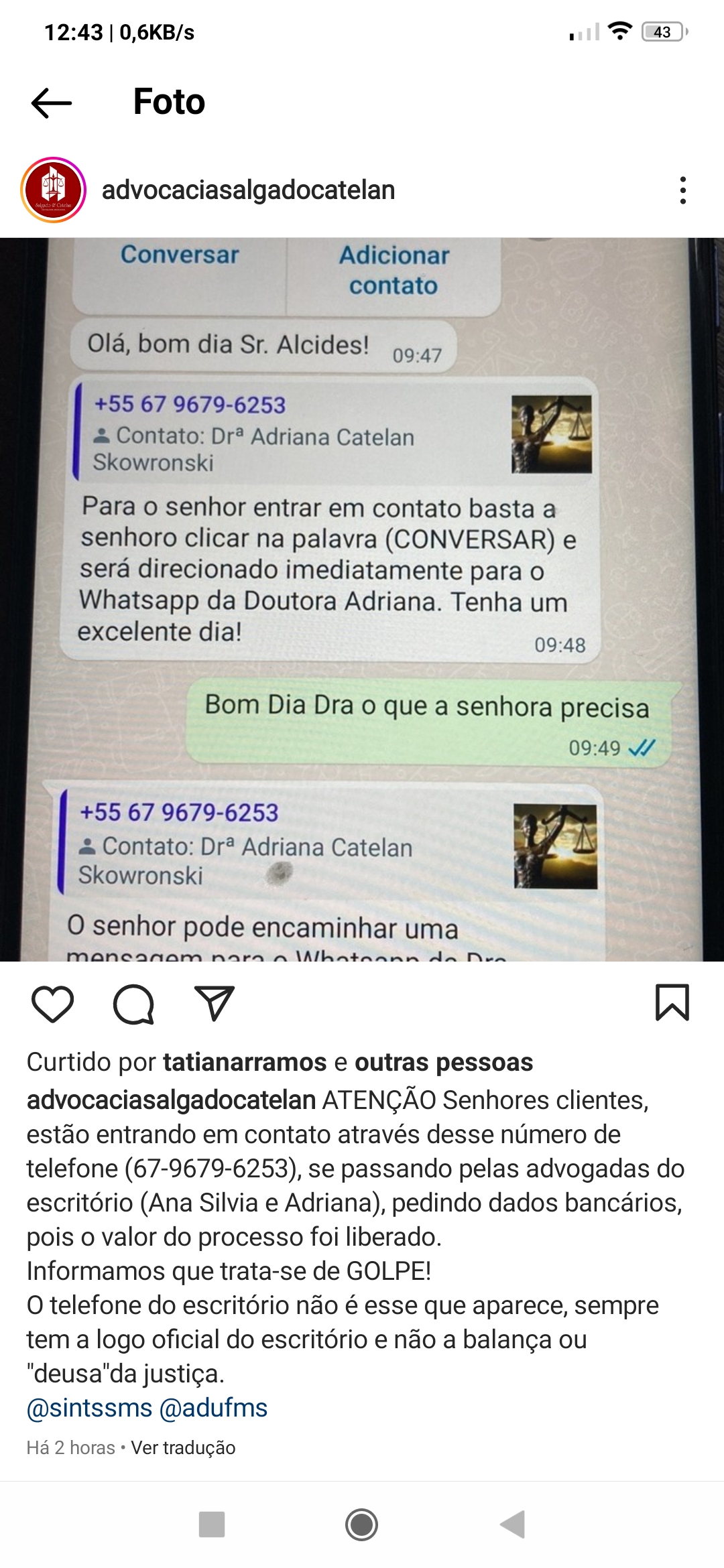Open tatianarramos from the likes line

[x=245, y=1063]
